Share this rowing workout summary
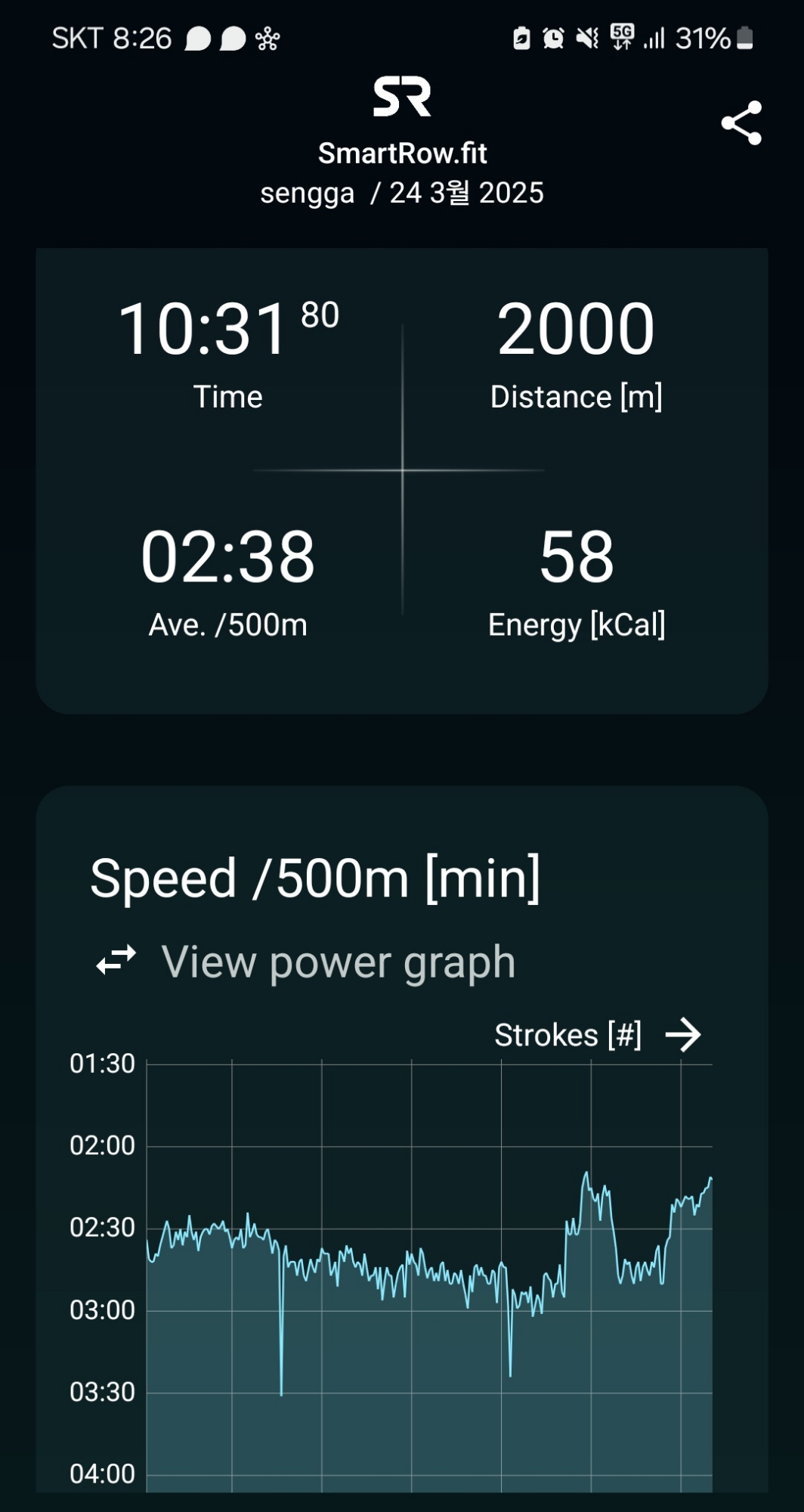 (741, 122)
